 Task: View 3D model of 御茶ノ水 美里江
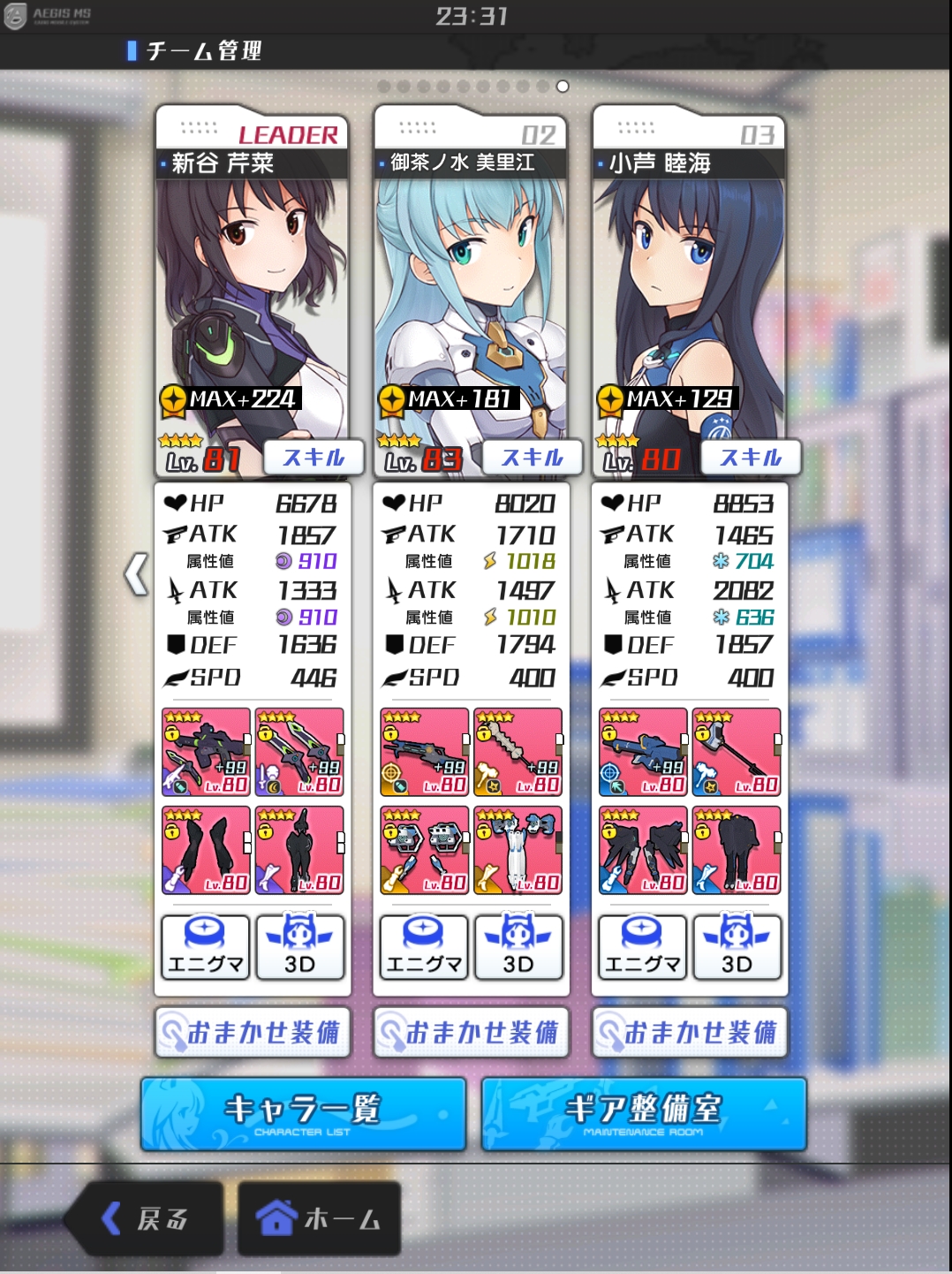[518, 947]
